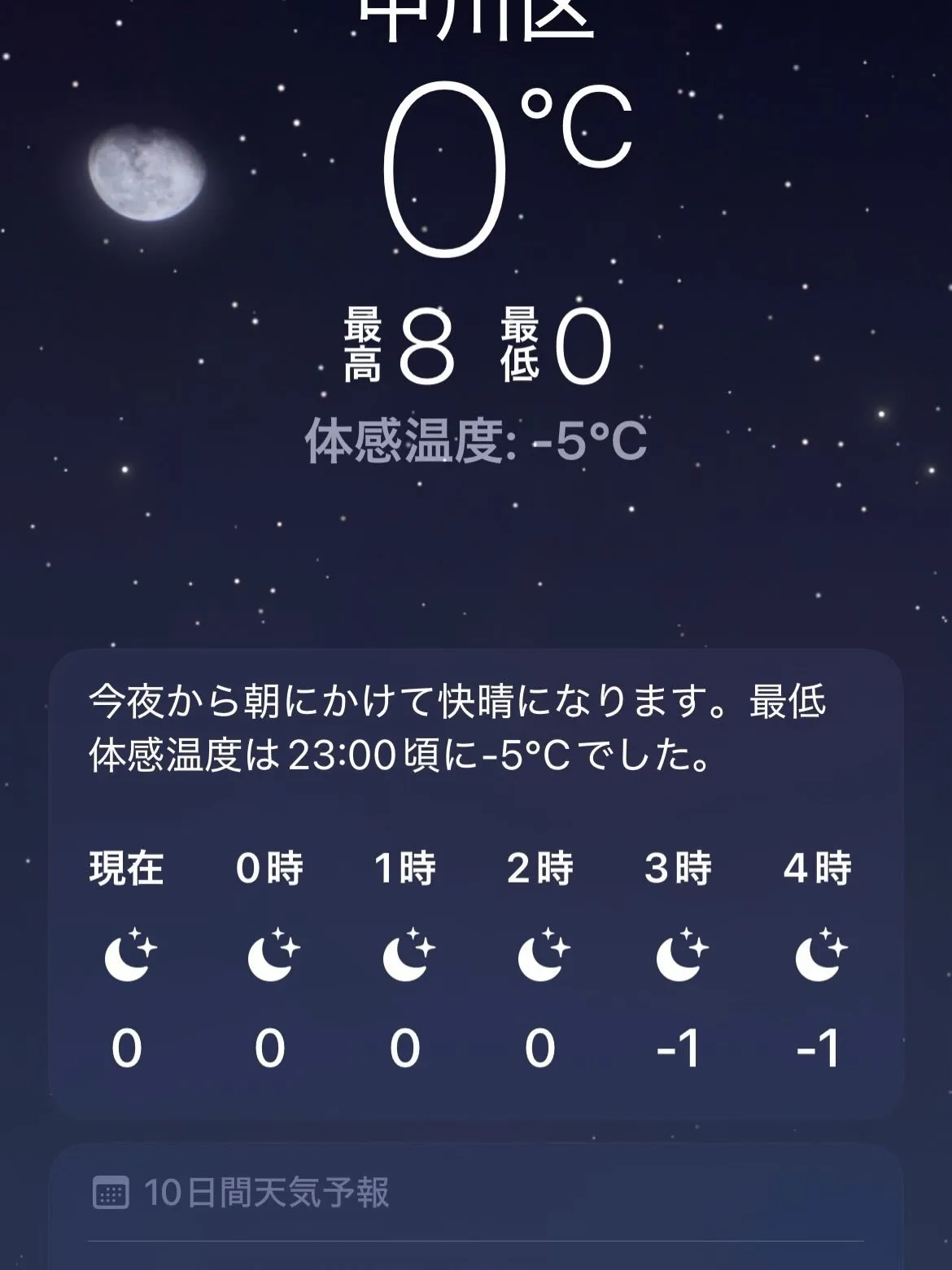This screenshot has width=952, height=1270.
Task: Tap the 体感温度: -5°C label
Action: 476,440
